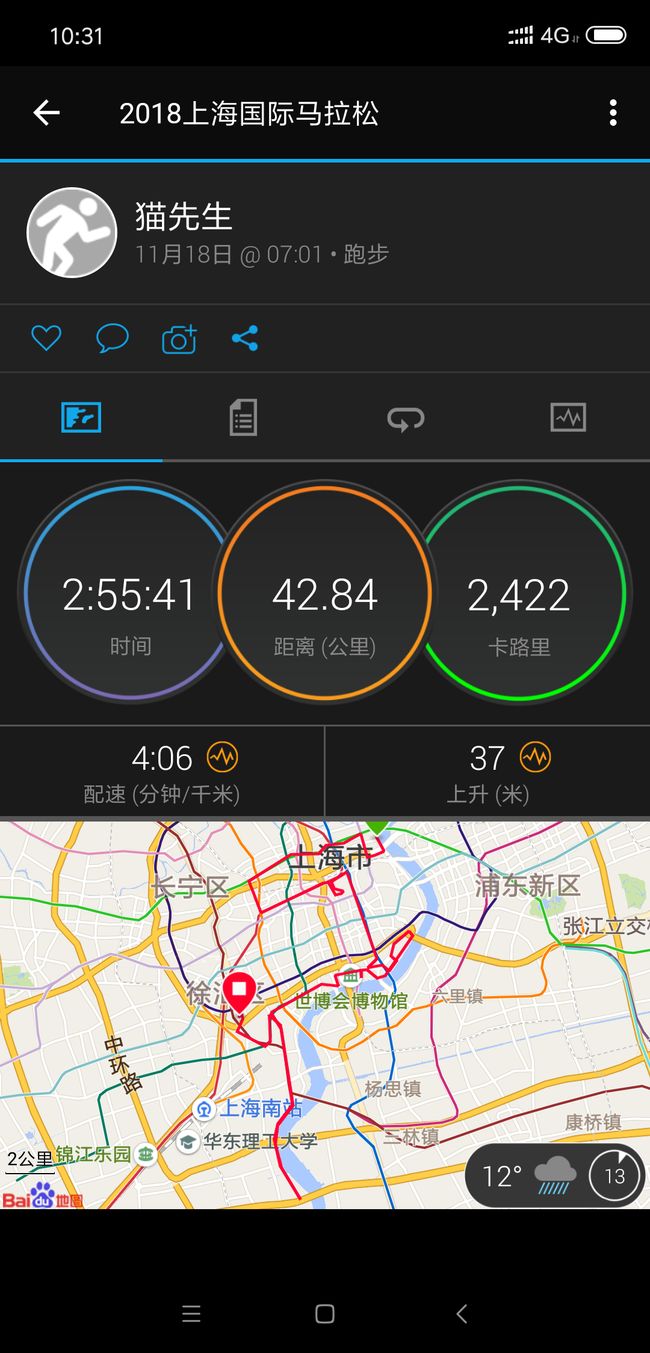Select the overview summary tab
Image resolution: width=650 pixels, height=1353 pixels.
[x=81, y=417]
